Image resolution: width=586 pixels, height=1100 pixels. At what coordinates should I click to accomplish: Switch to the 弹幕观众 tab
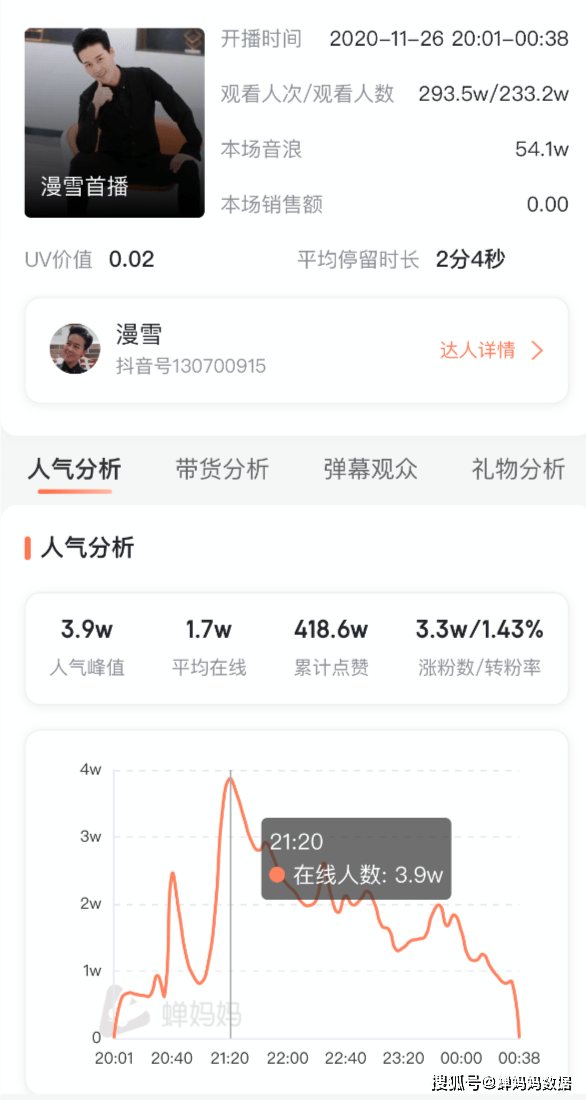click(371, 469)
